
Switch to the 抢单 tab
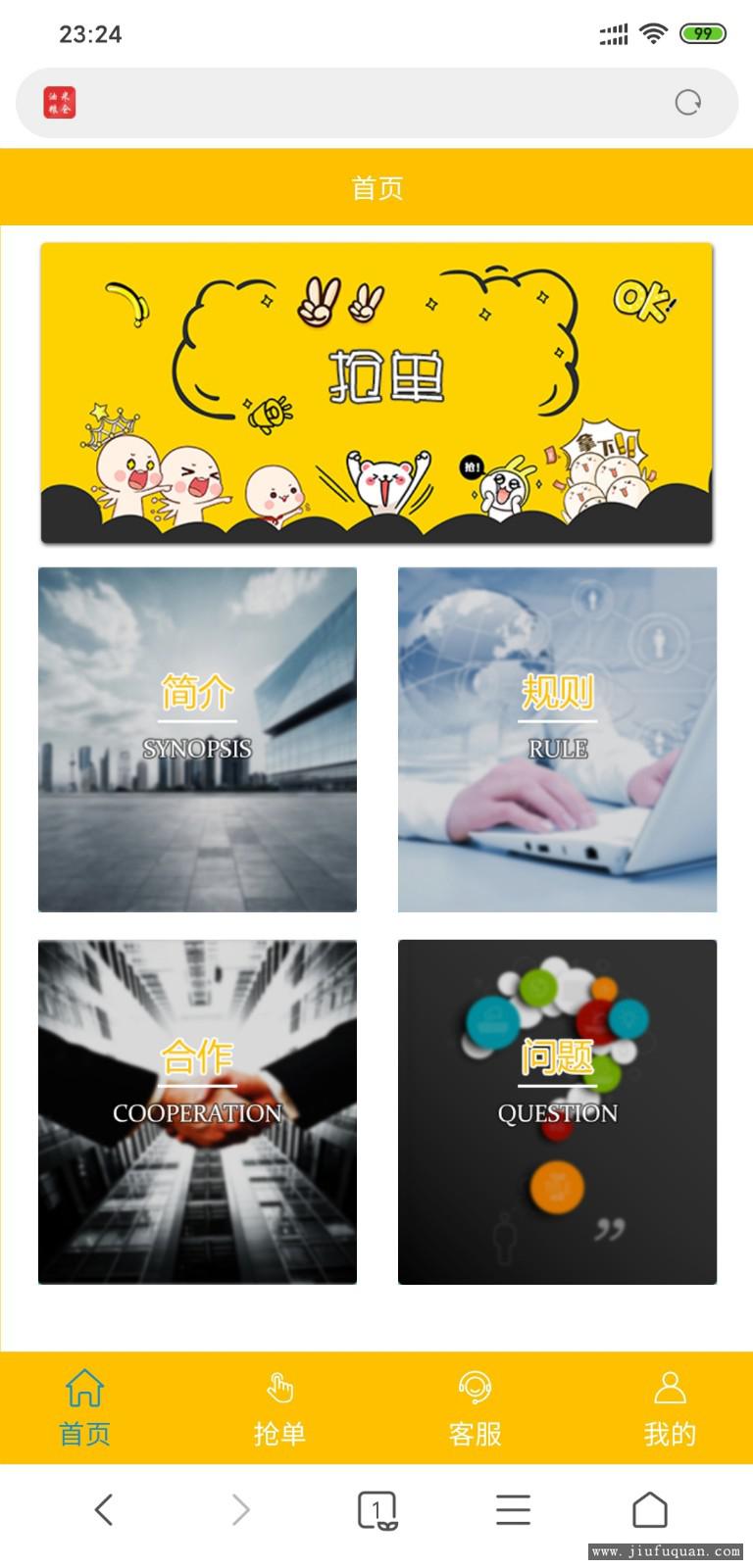tap(279, 1408)
